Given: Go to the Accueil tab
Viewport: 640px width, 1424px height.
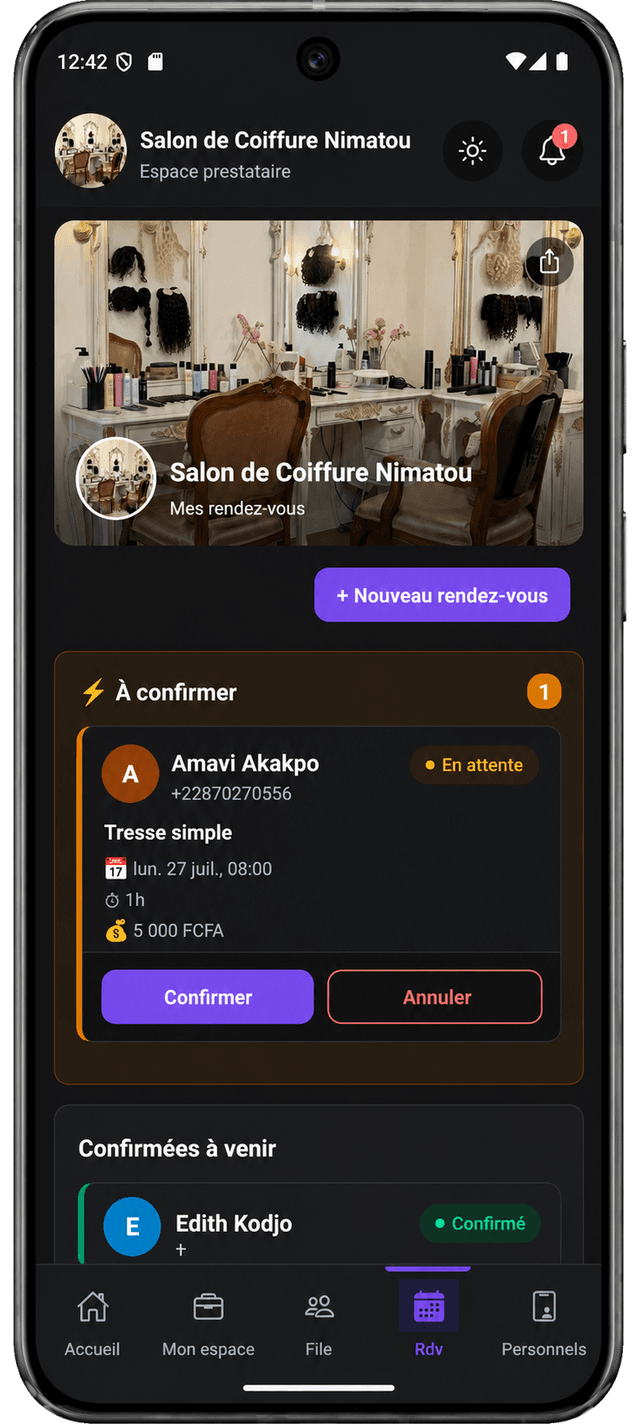Looking at the screenshot, I should tap(92, 1323).
